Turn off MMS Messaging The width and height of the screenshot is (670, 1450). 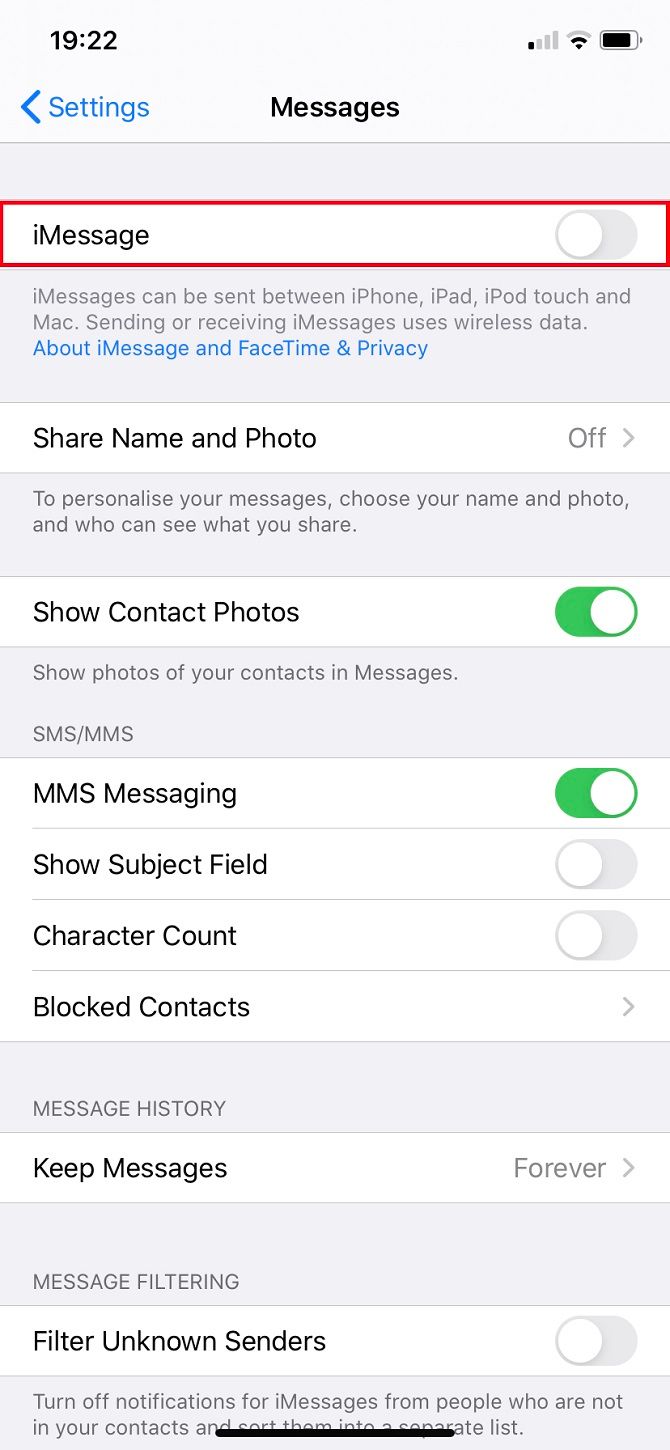[x=596, y=793]
